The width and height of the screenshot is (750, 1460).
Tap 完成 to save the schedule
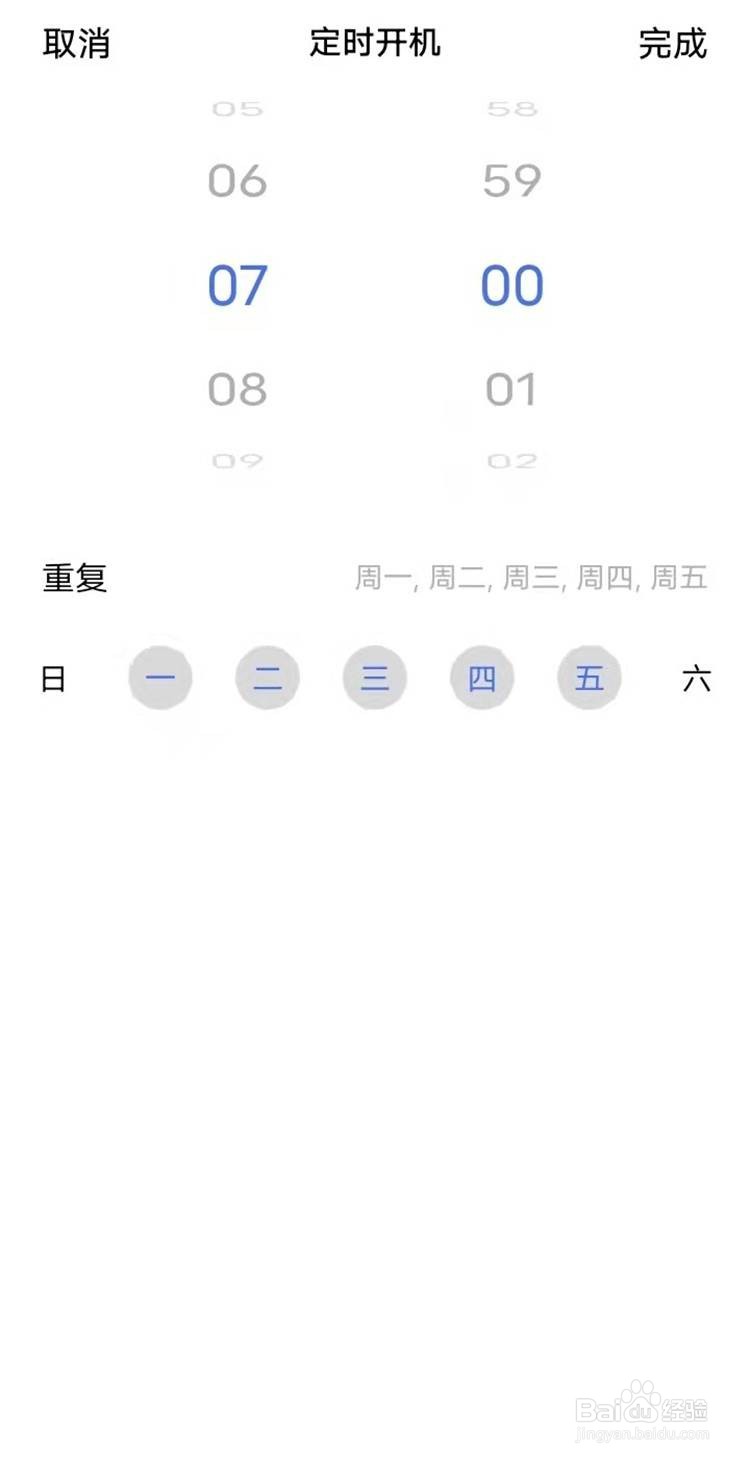click(x=673, y=44)
